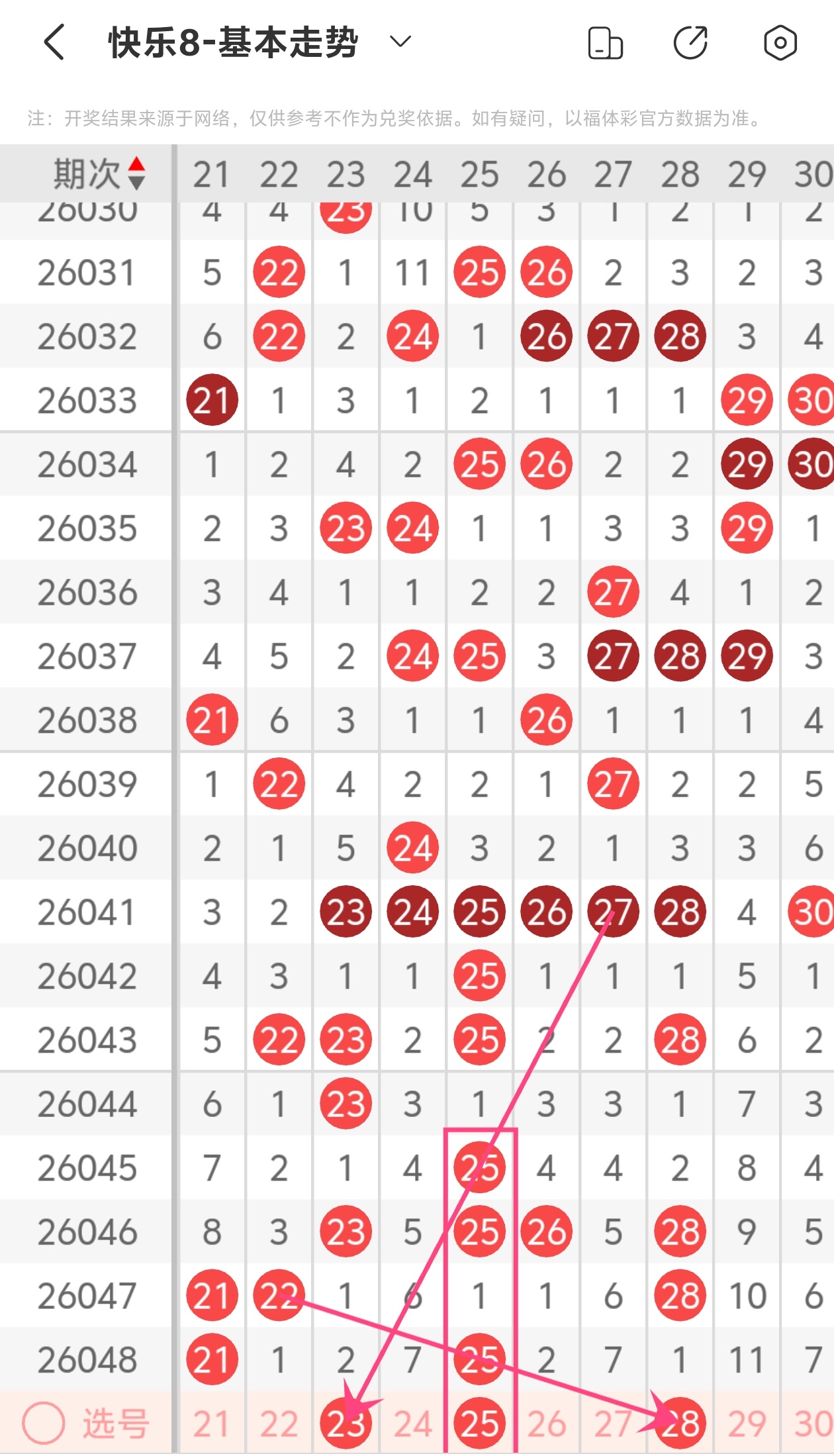Go back using the top-left arrow
Viewport: 834px width, 1456px height.
coord(54,43)
